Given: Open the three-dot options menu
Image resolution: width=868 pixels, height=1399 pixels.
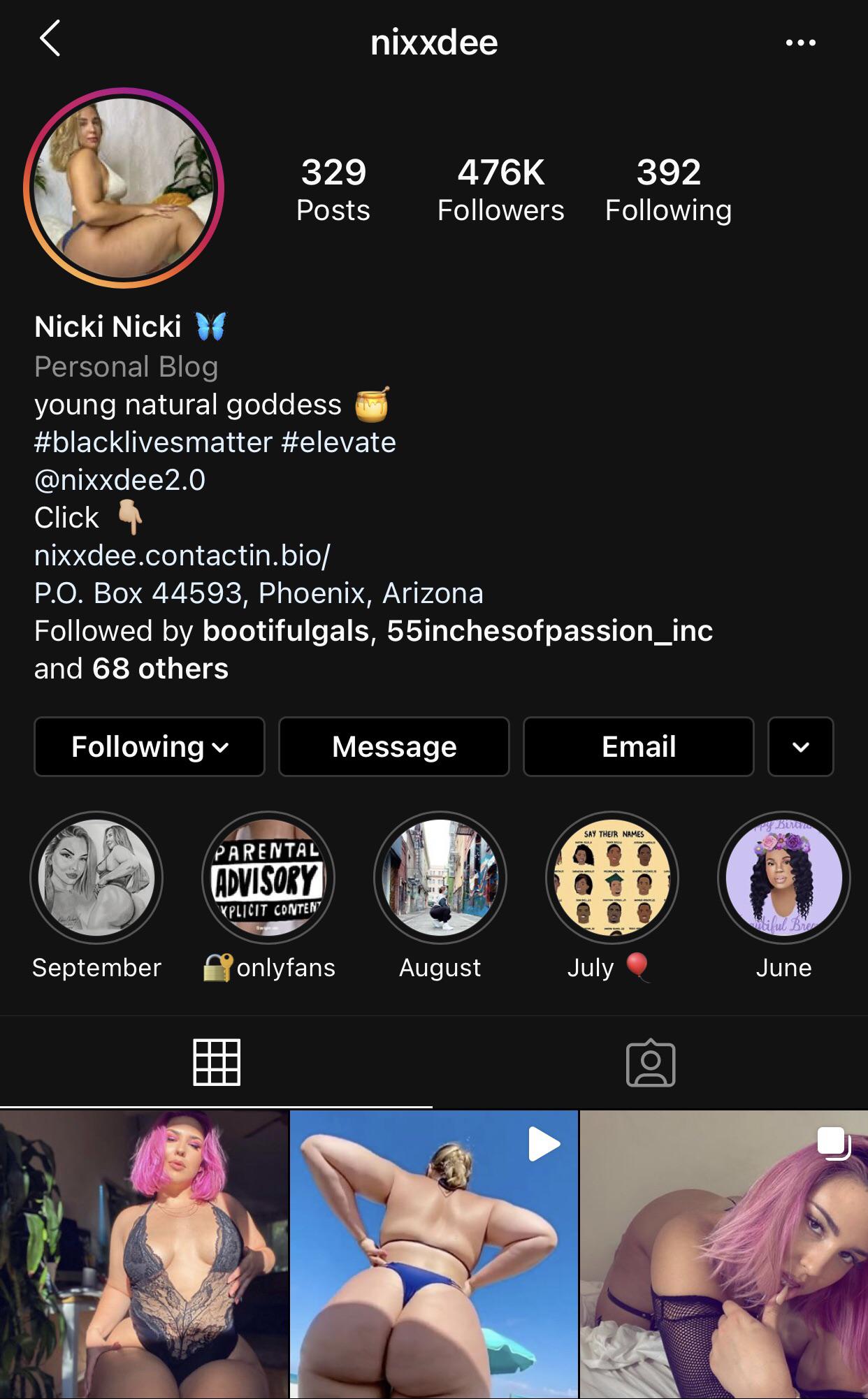Looking at the screenshot, I should tap(800, 43).
